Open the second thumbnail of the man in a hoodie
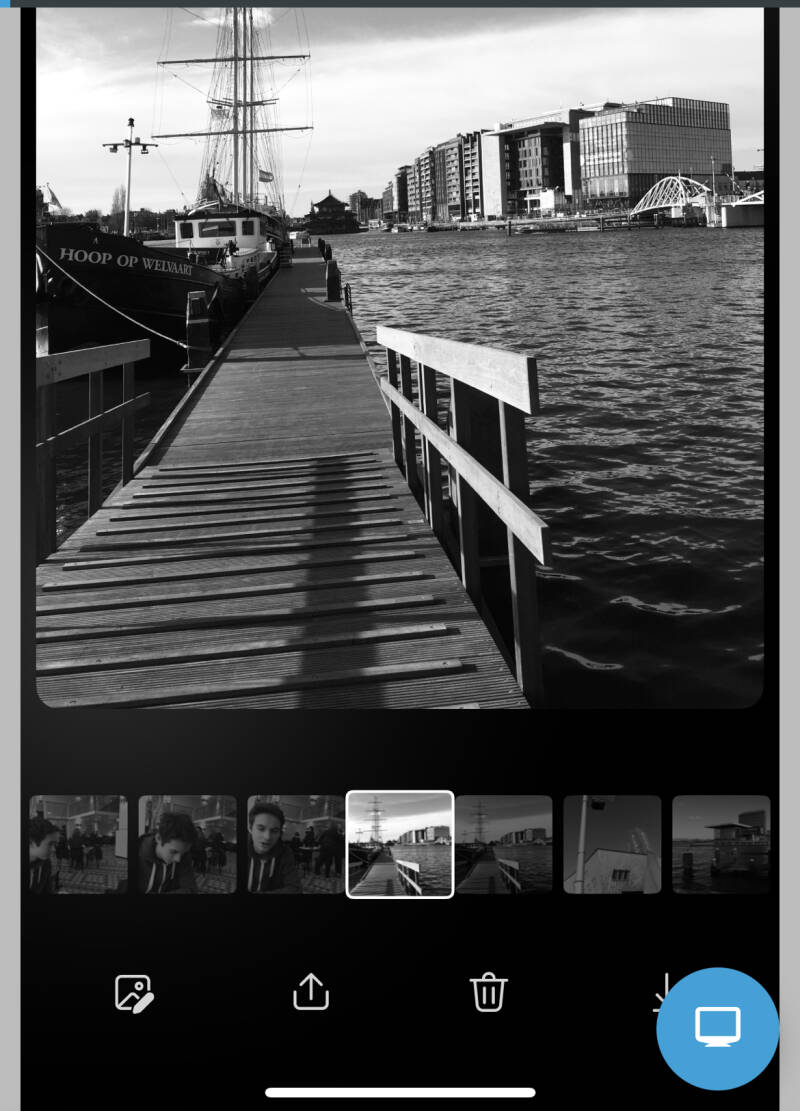The image size is (800, 1111). (x=187, y=844)
